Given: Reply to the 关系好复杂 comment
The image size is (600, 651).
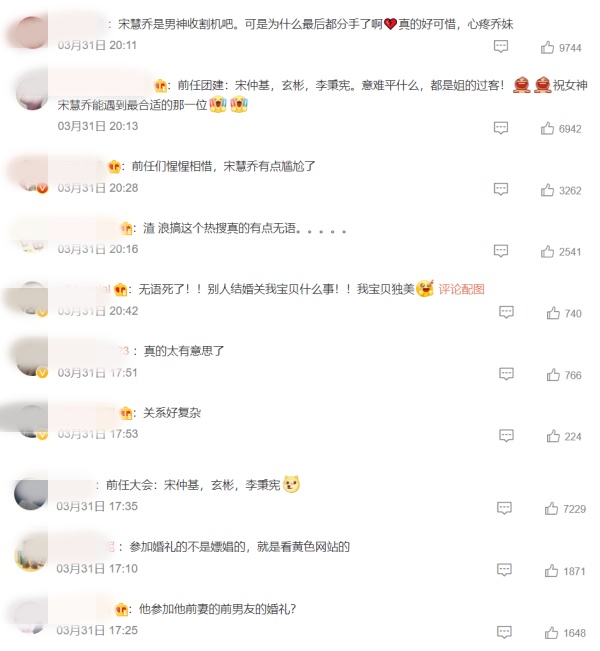Looking at the screenshot, I should click(506, 436).
